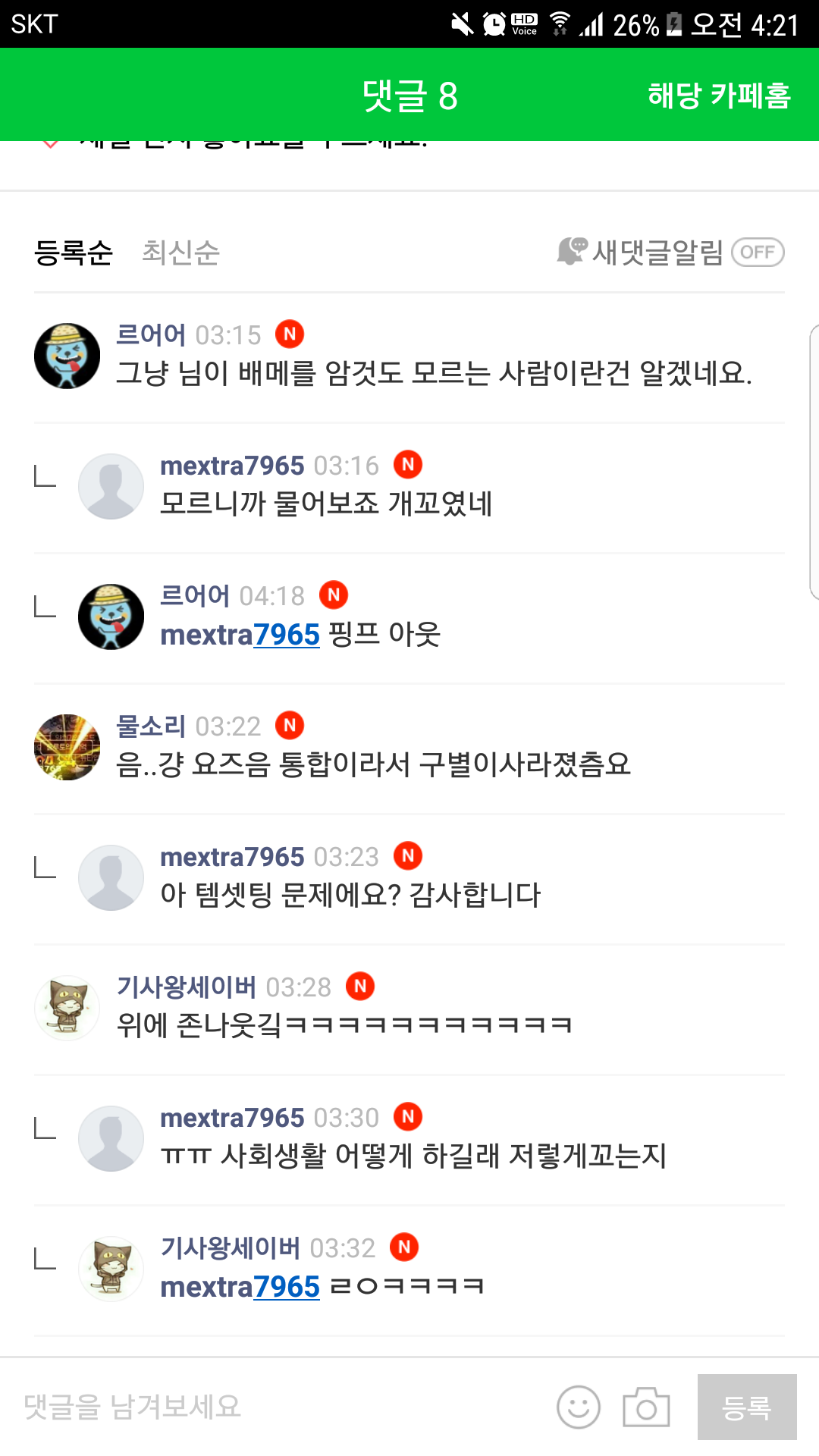Image resolution: width=819 pixels, height=1456 pixels.
Task: Open mextra7965 avatar on 03:30 reply
Action: coord(111,1138)
